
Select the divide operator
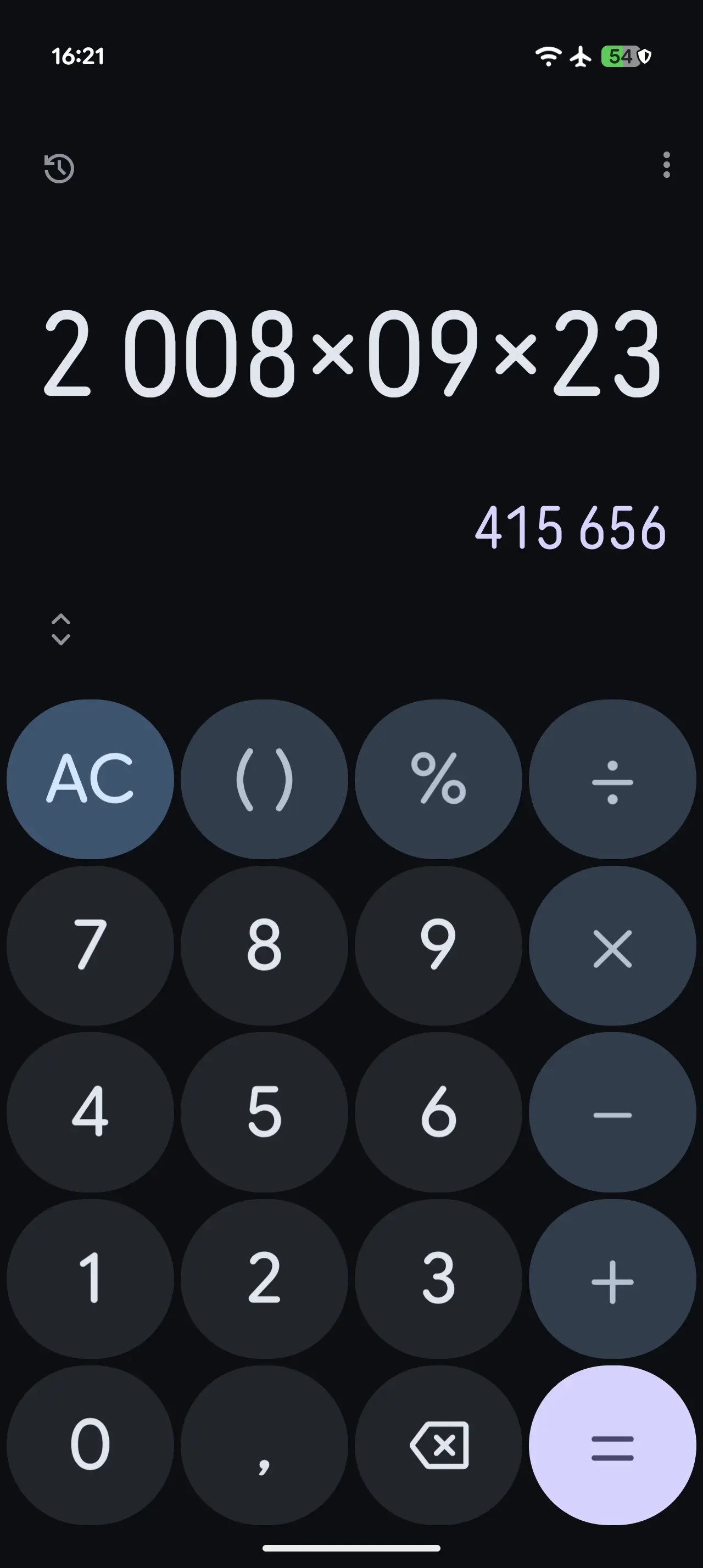[612, 779]
